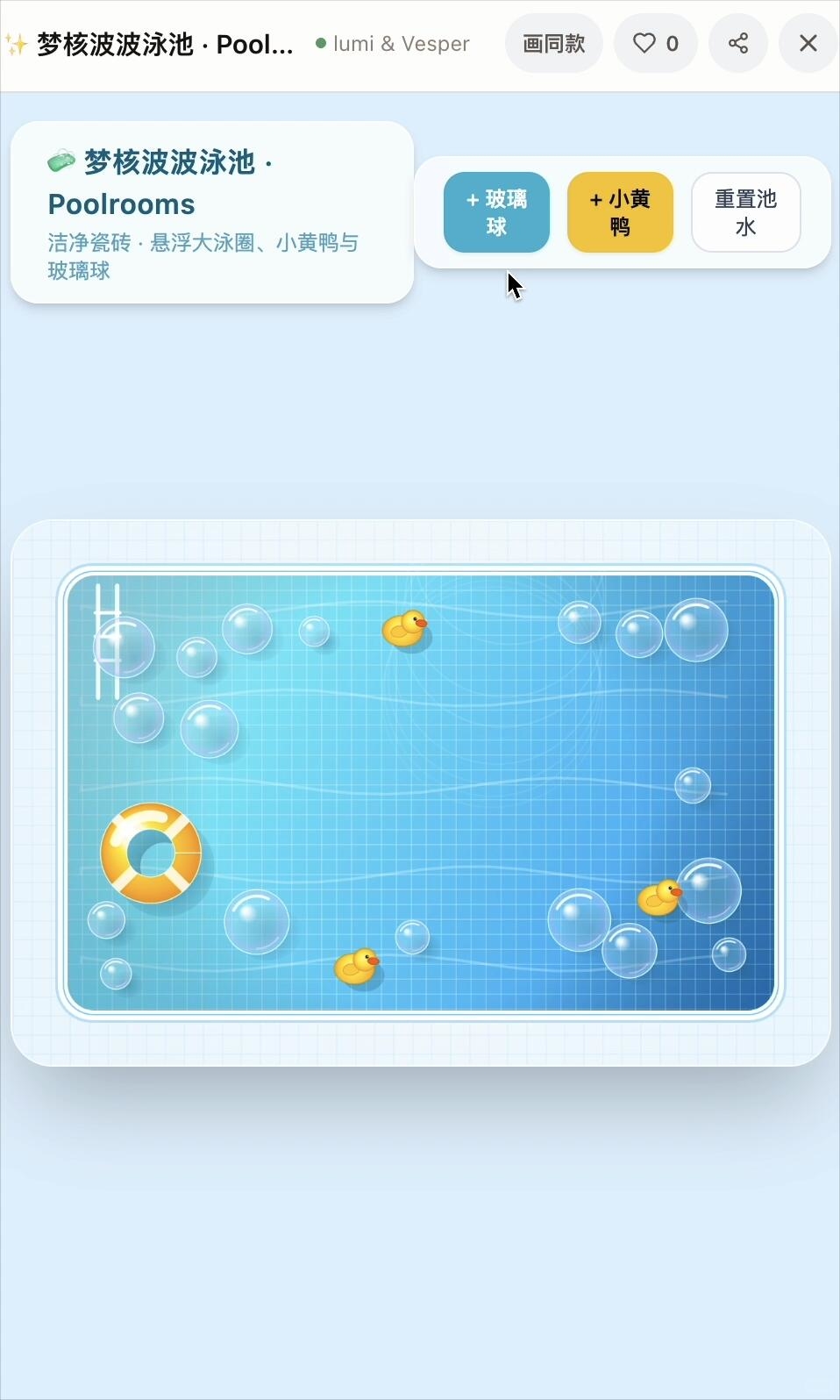Like this creation with the heart button
The image size is (840, 1400).
tap(656, 43)
